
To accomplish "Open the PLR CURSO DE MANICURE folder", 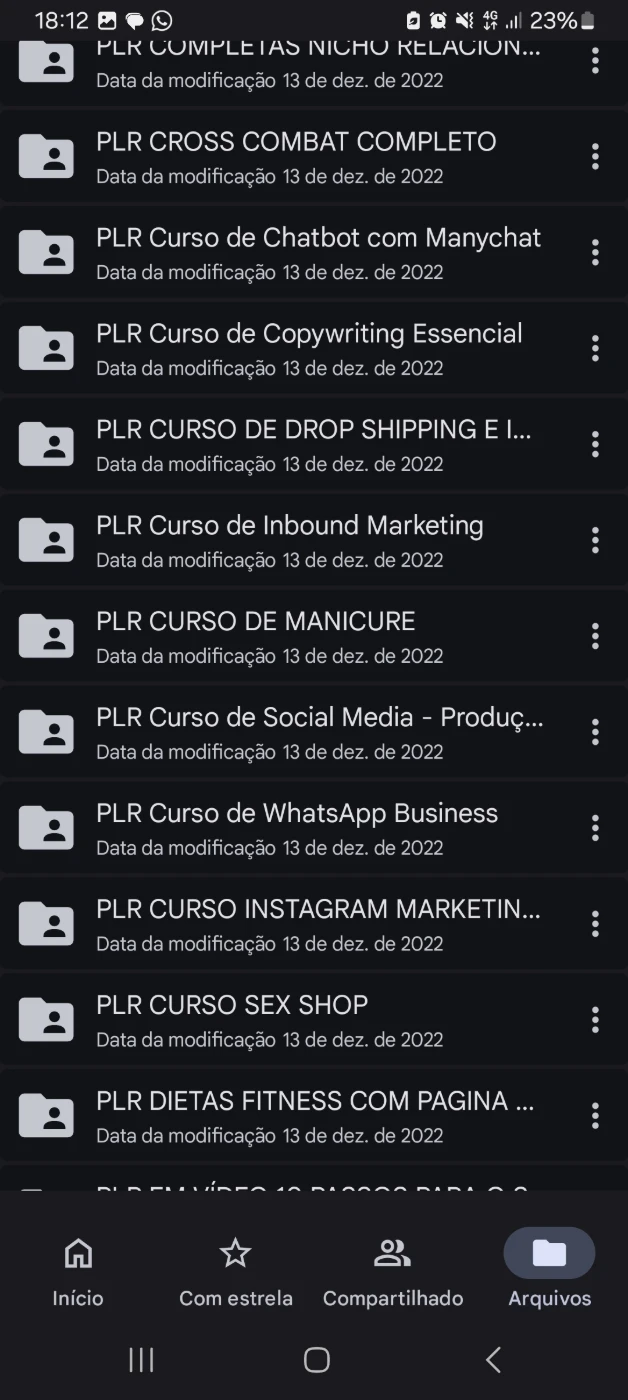I will pos(256,636).
